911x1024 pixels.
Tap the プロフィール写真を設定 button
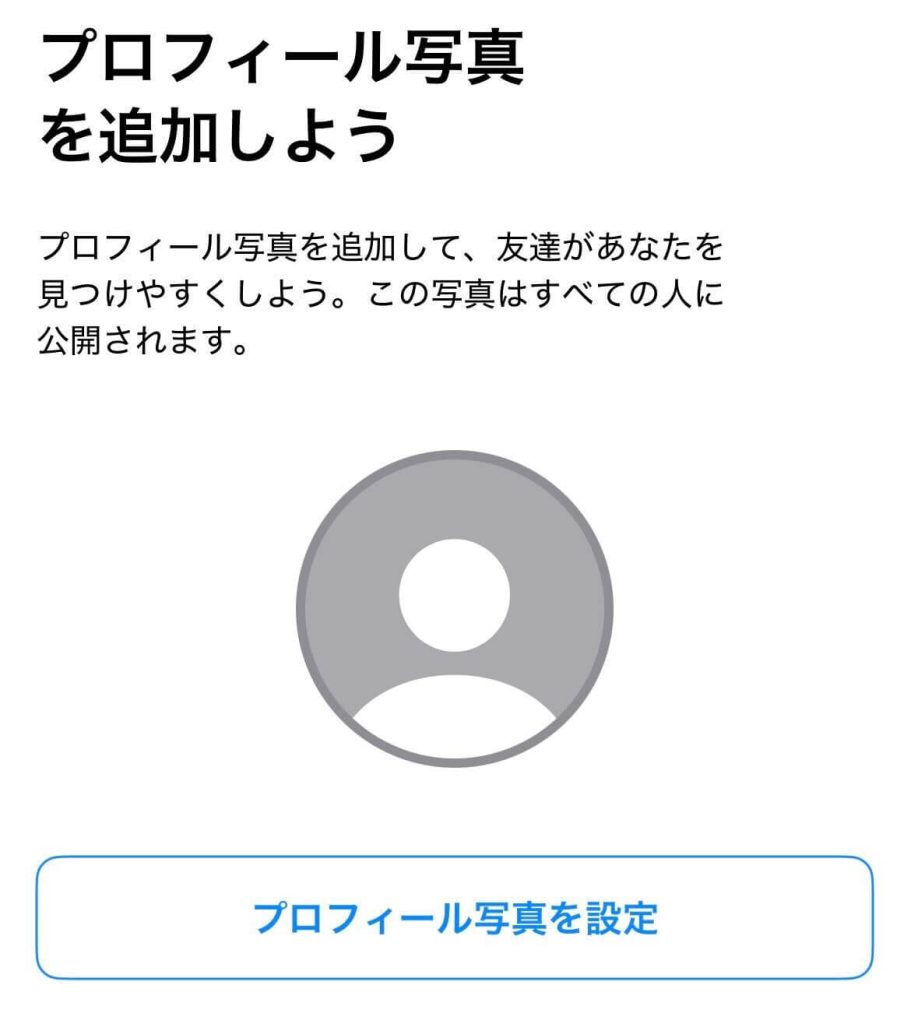tap(455, 917)
